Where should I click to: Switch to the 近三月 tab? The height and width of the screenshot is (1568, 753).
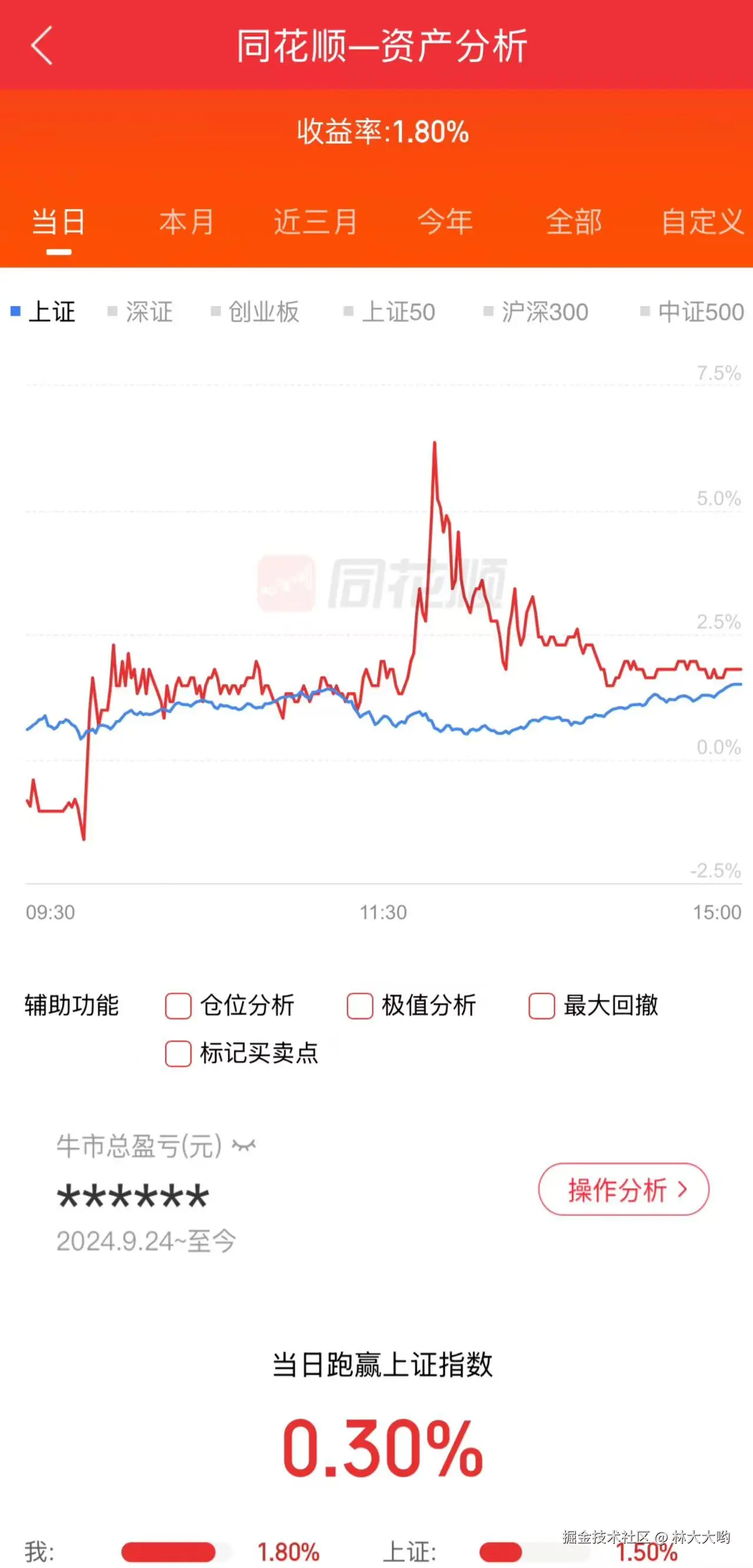pos(315,222)
